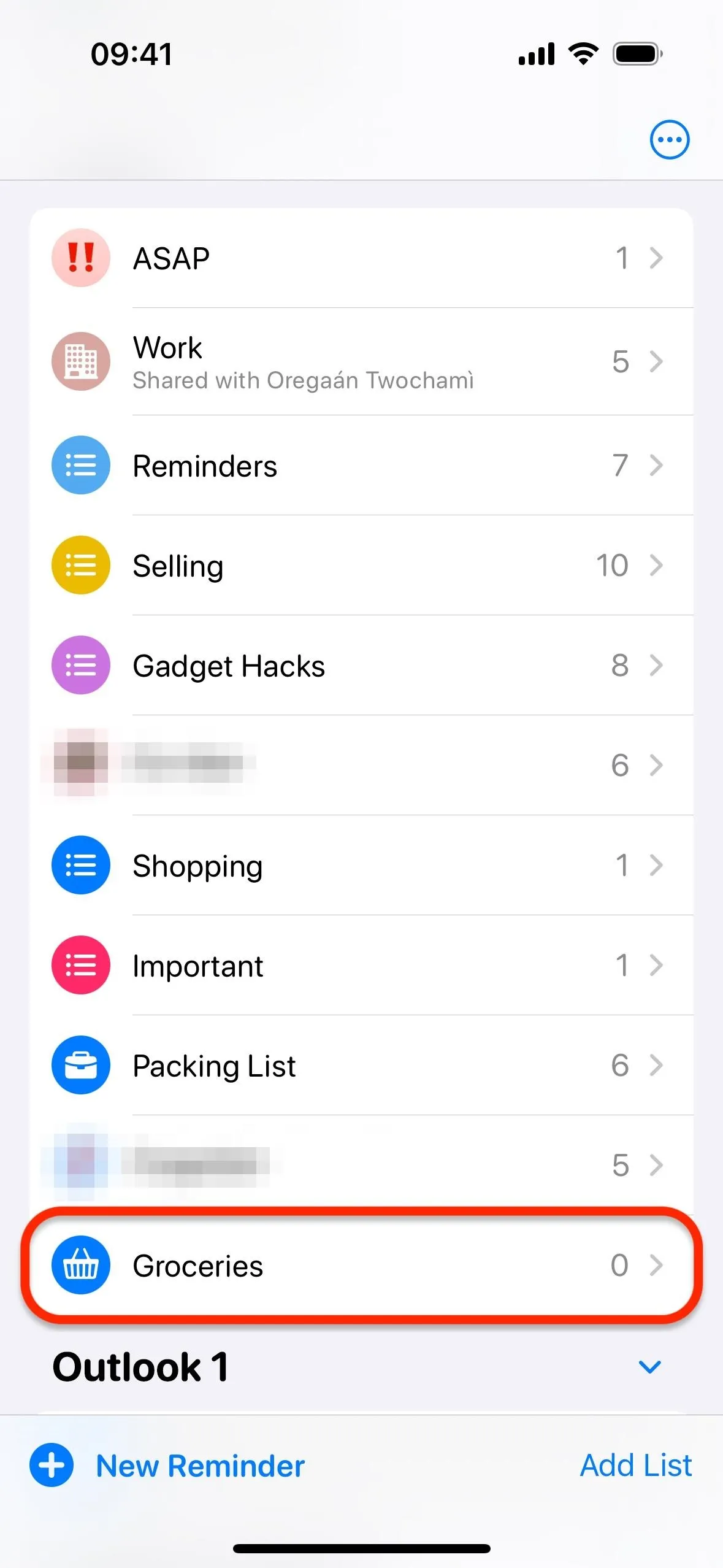Open the Selling list
Viewport: 723px width, 1568px height.
(x=361, y=565)
